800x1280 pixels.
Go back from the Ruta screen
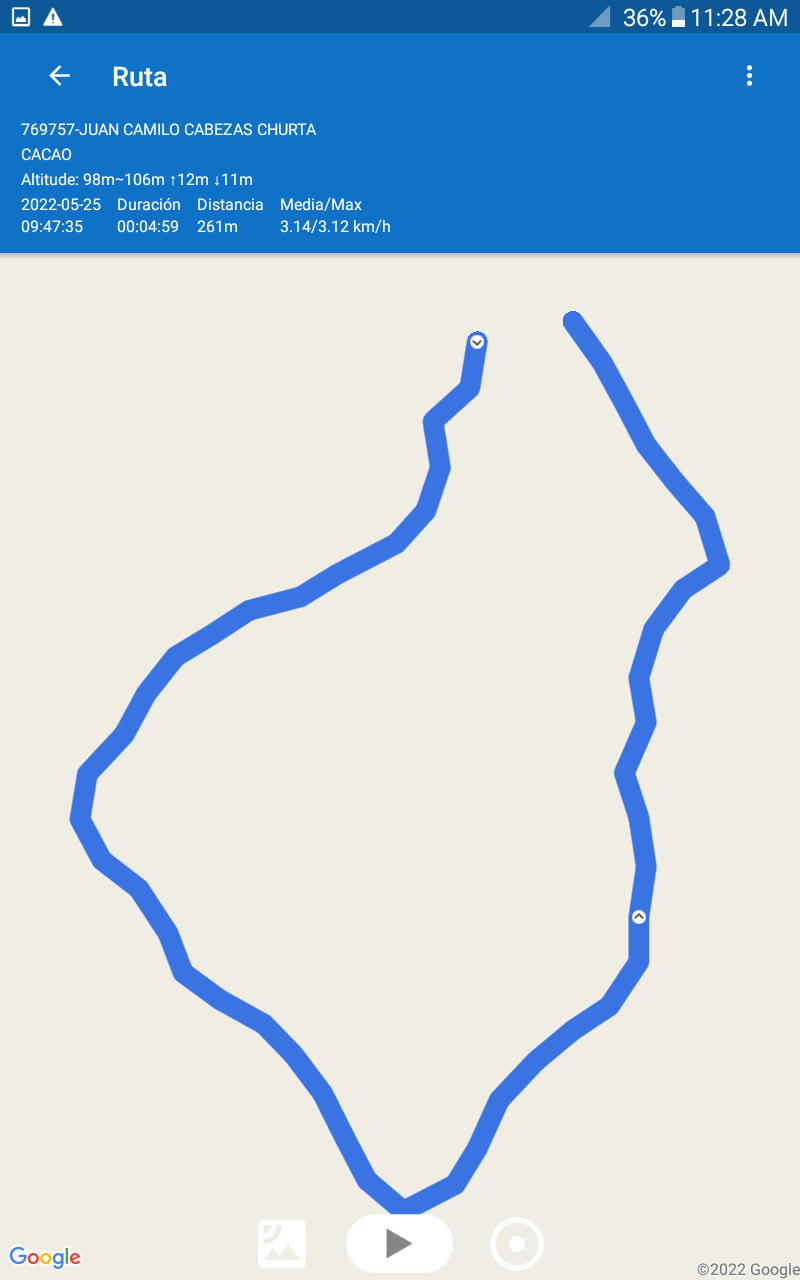click(60, 76)
